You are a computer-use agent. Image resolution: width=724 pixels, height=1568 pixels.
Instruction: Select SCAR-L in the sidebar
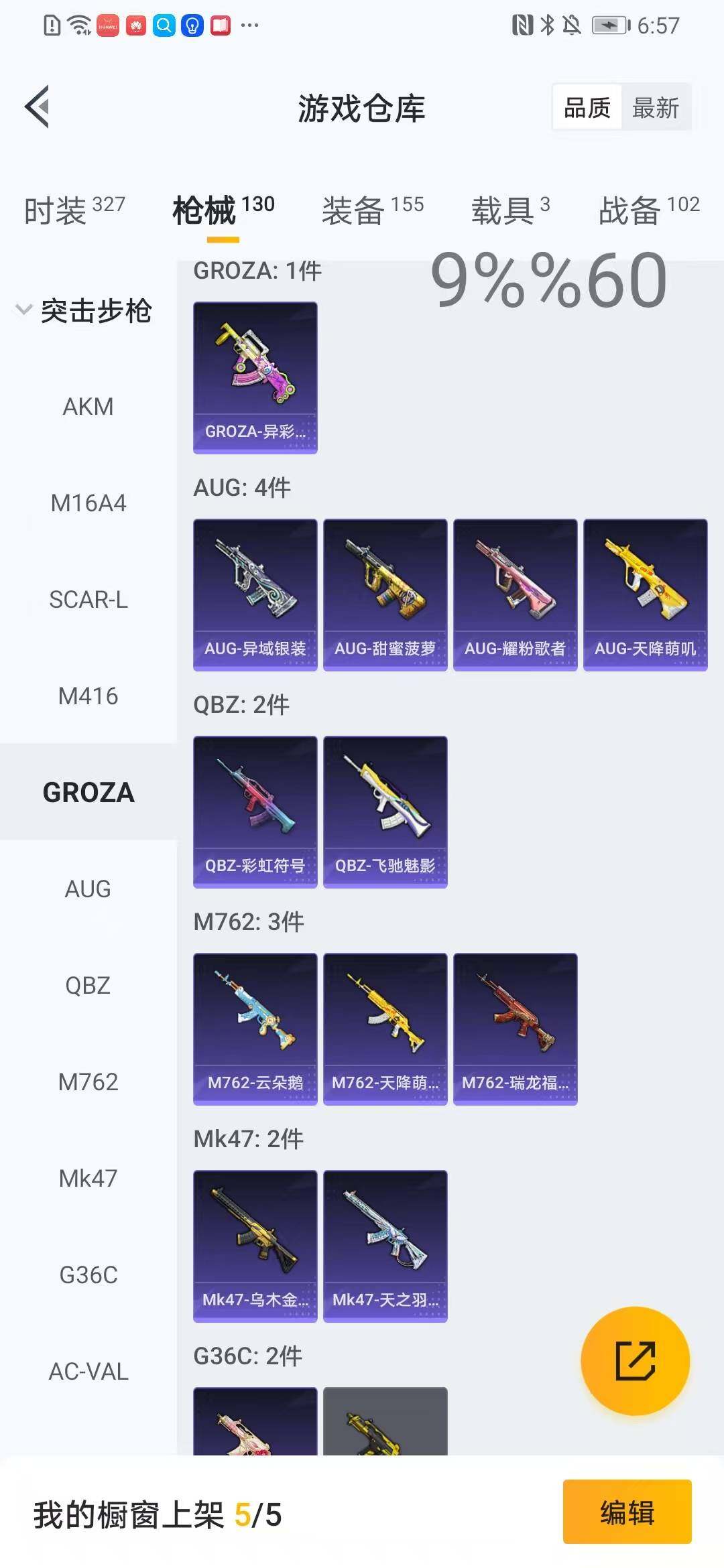click(88, 600)
